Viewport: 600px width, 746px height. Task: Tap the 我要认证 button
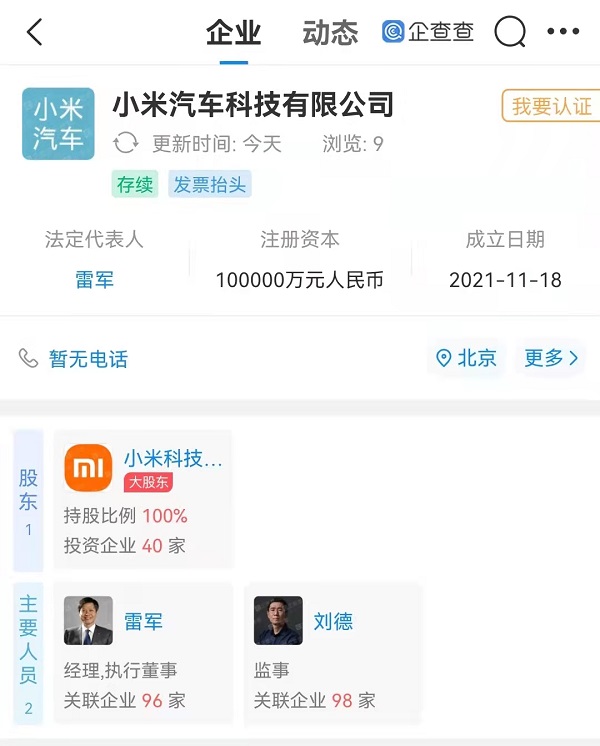(x=551, y=106)
